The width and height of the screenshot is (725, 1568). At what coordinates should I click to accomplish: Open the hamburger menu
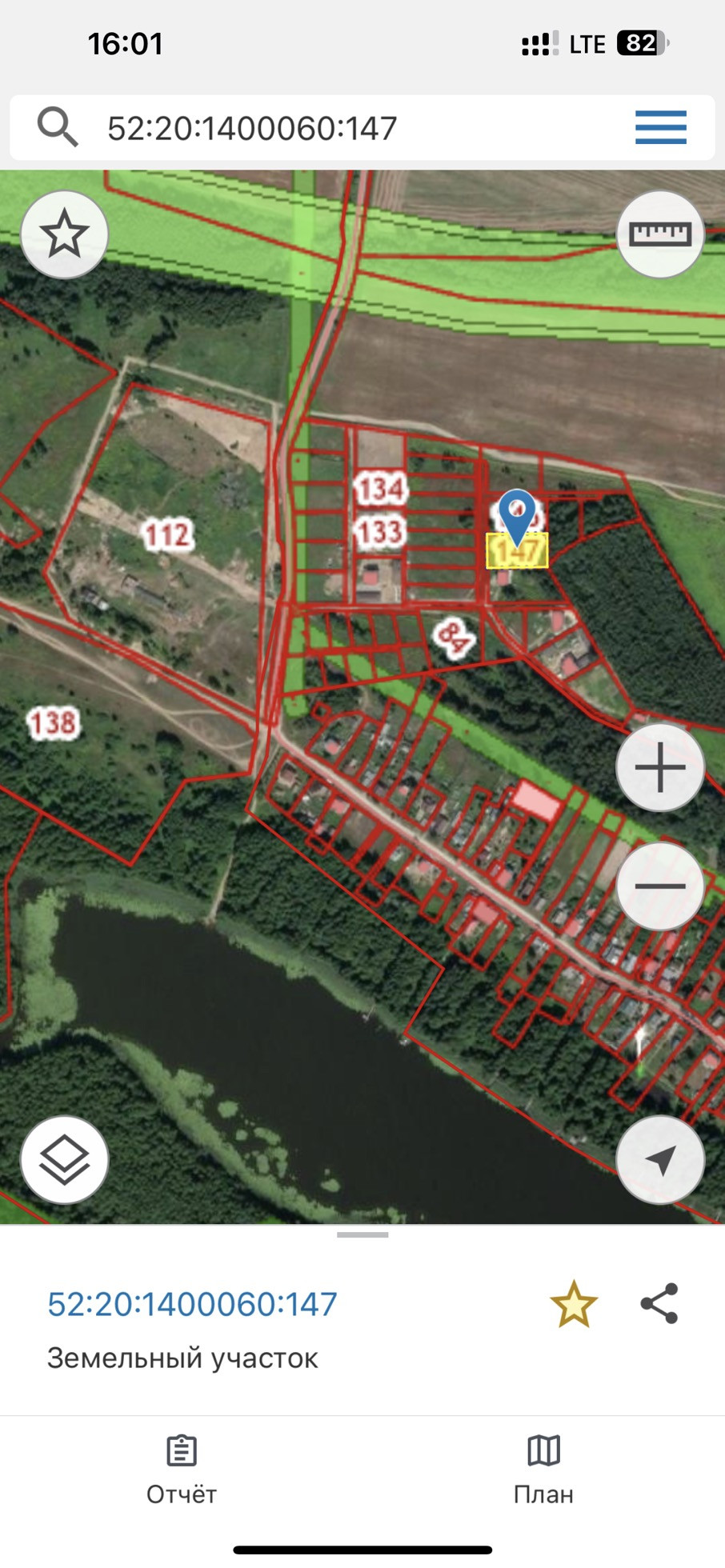click(660, 128)
